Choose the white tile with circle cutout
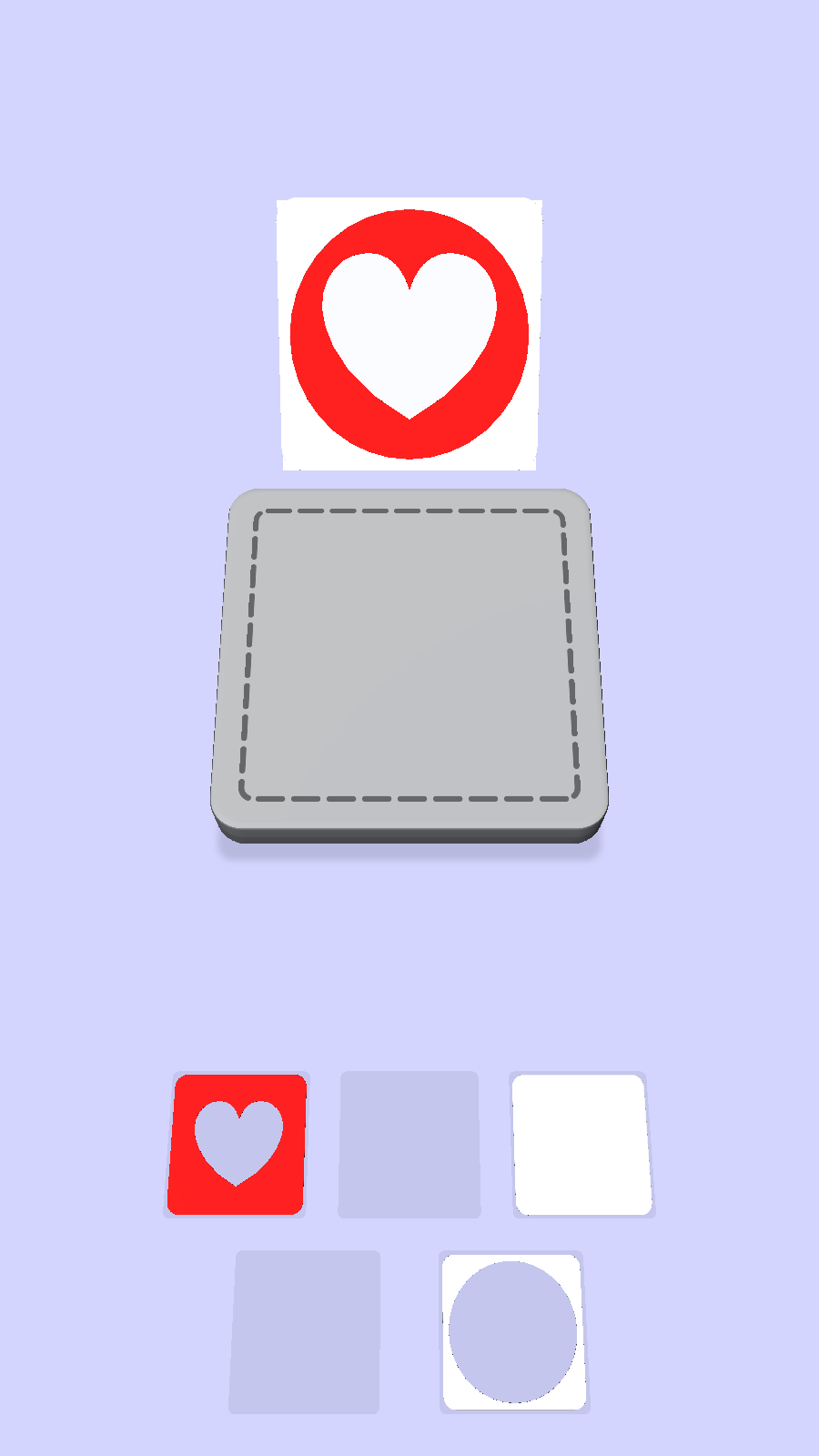 (513, 1331)
